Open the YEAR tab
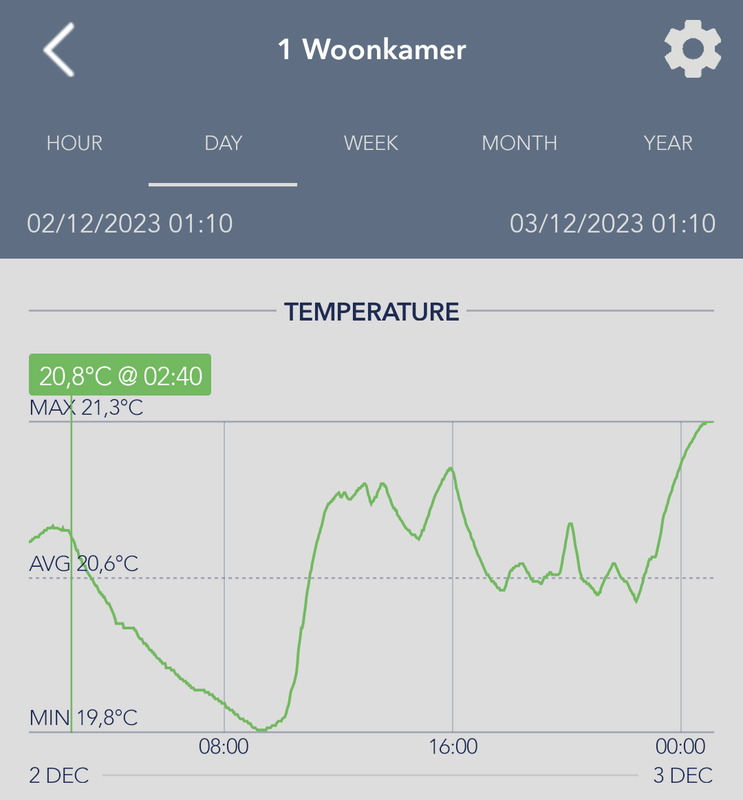 pos(668,143)
